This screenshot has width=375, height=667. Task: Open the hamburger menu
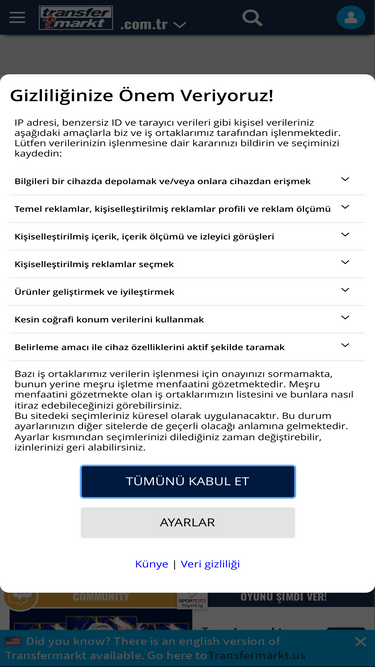pos(17,17)
